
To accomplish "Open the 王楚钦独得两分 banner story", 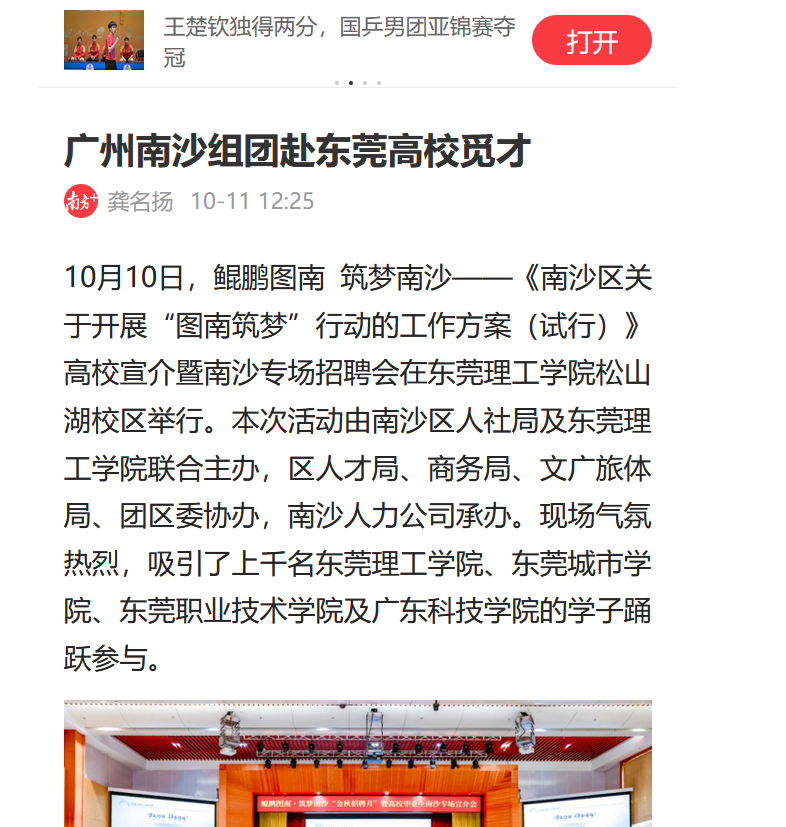I will (x=338, y=41).
